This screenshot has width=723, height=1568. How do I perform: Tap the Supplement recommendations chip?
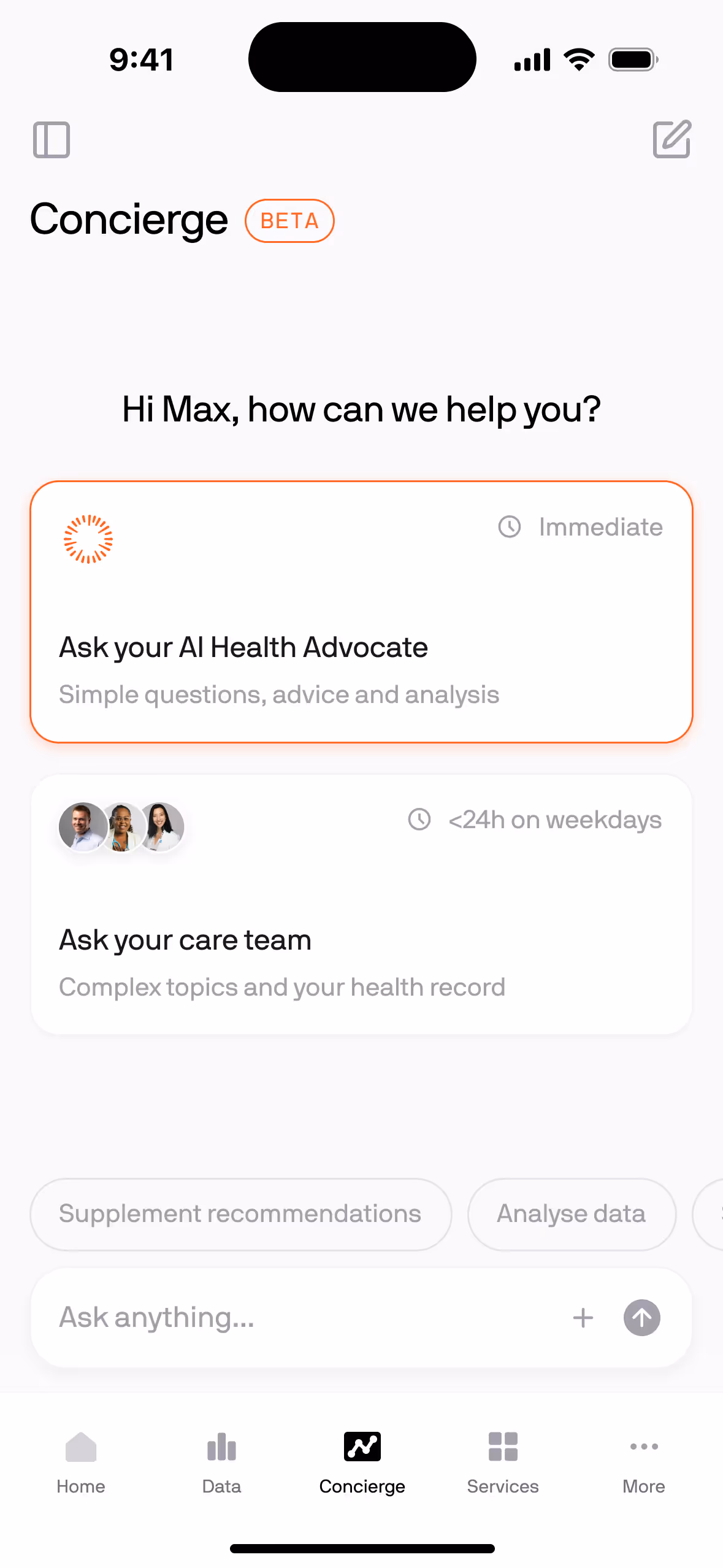(240, 1214)
